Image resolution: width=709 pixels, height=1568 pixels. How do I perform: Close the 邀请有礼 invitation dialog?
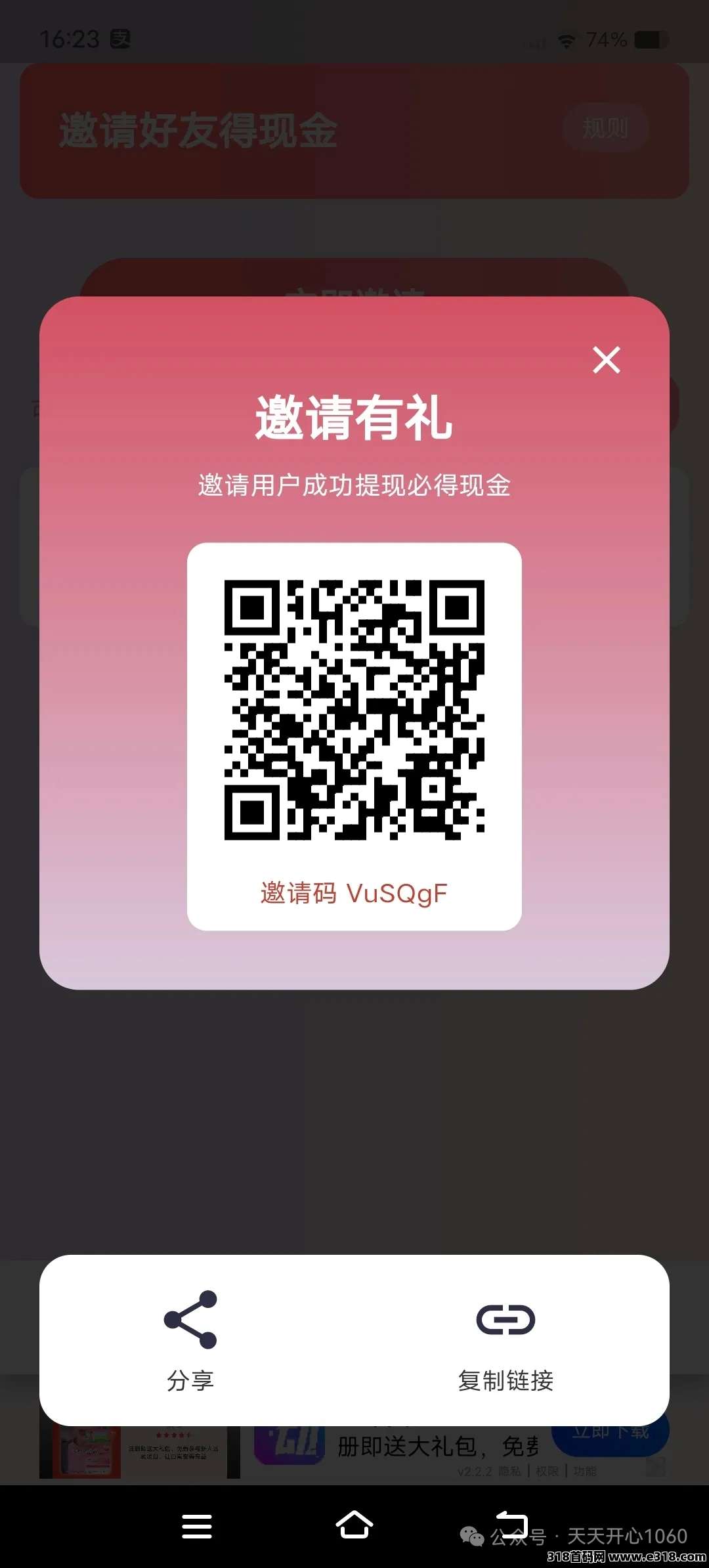click(x=606, y=360)
